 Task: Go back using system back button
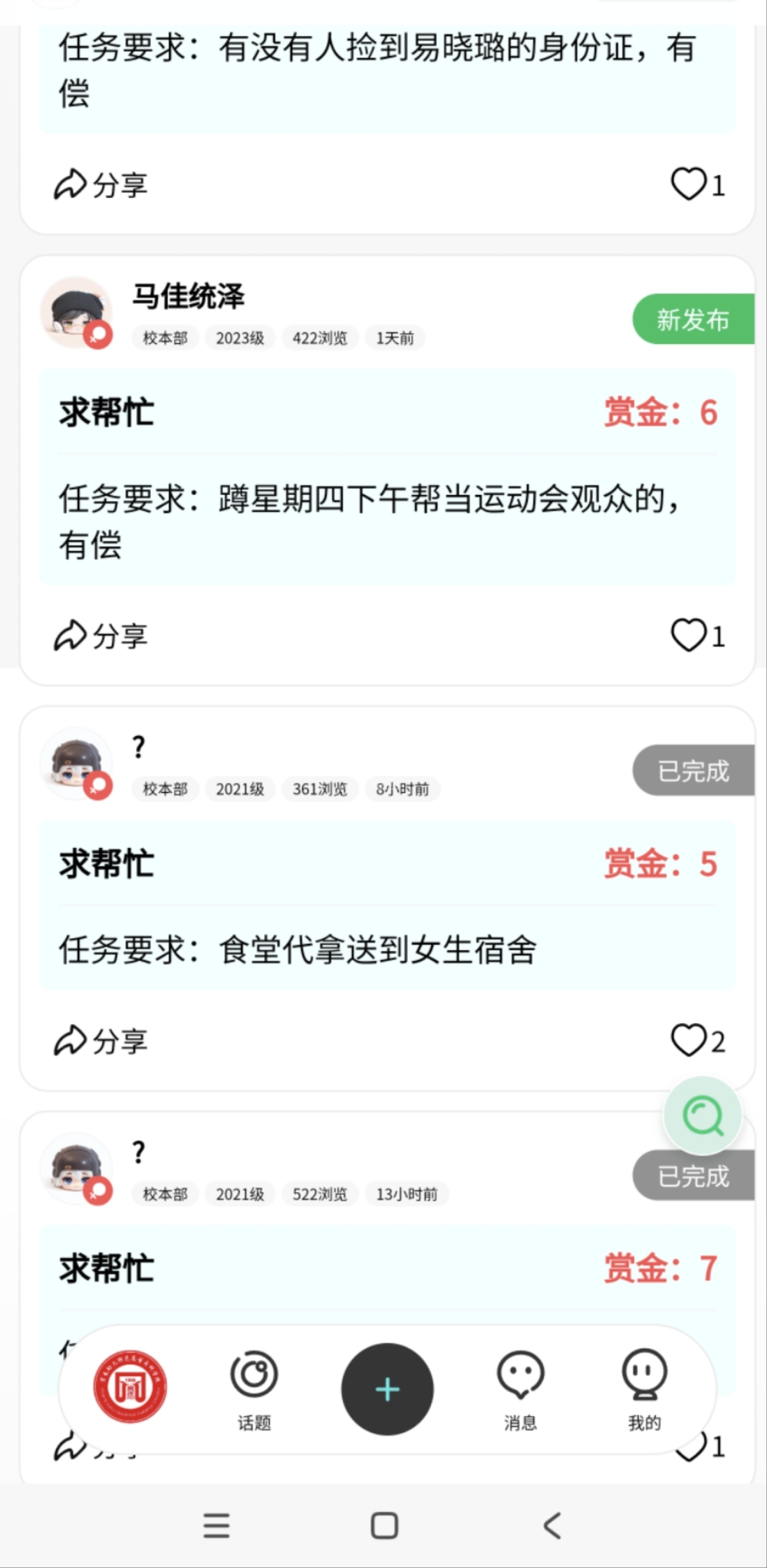pyautogui.click(x=552, y=1526)
